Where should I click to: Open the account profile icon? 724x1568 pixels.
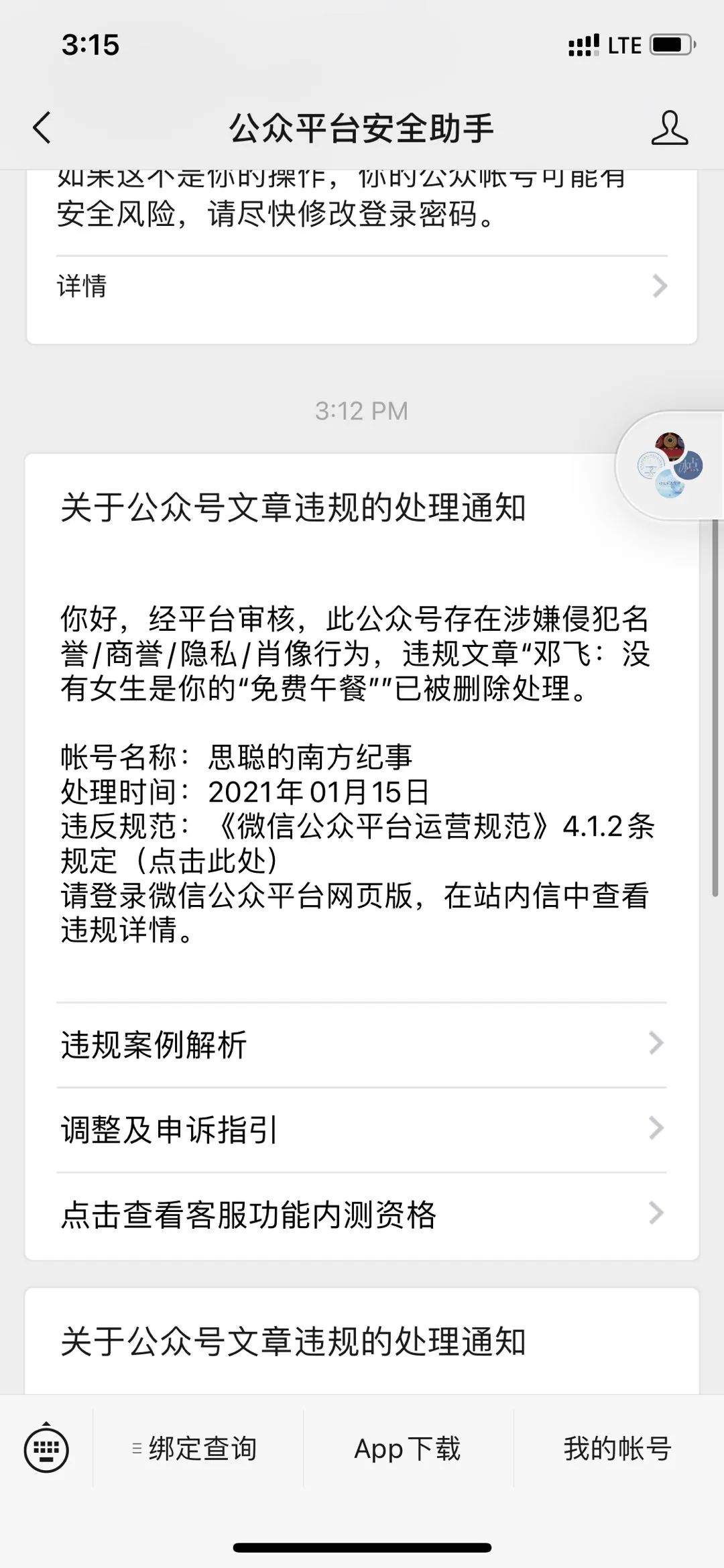669,128
